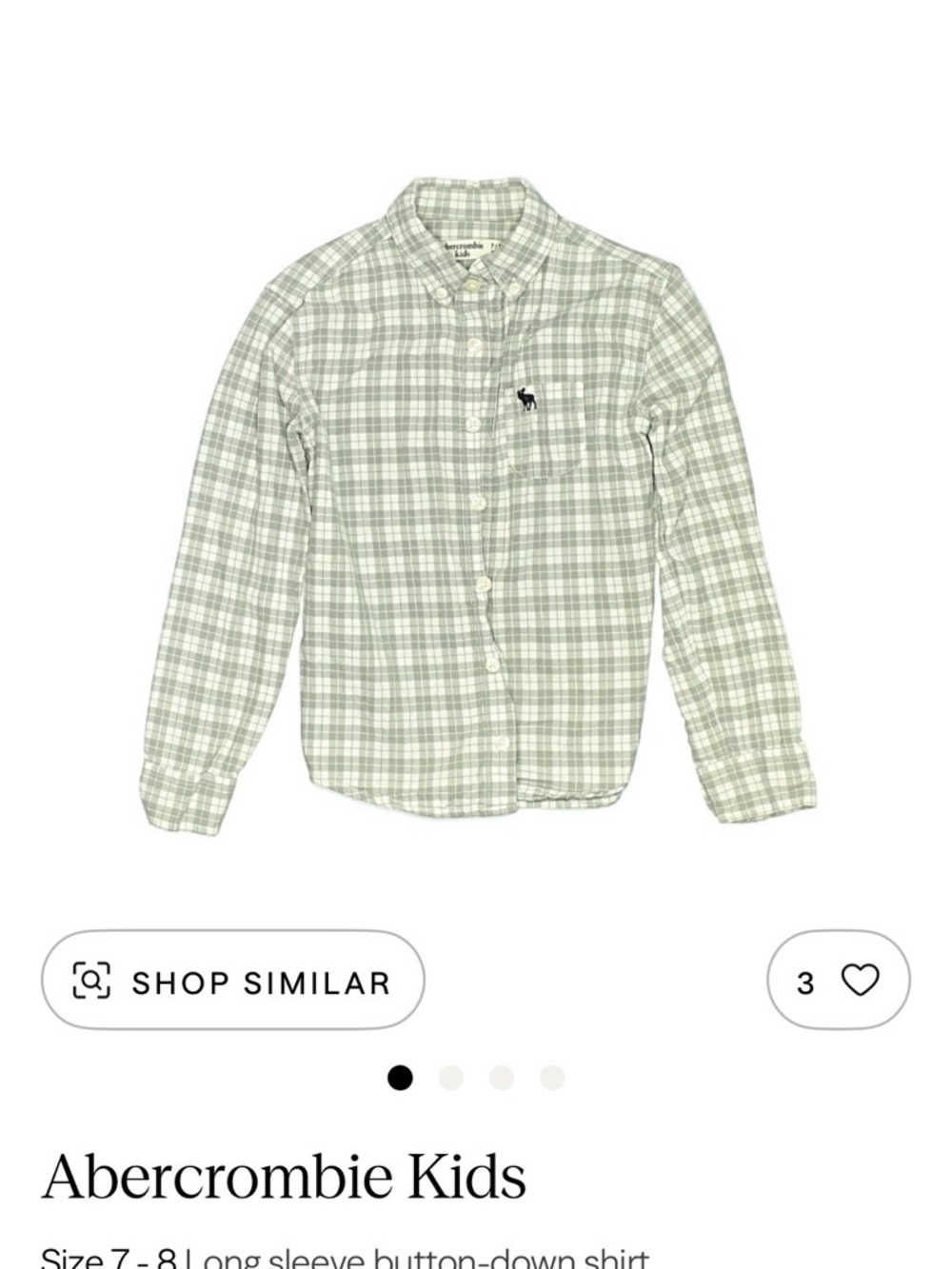Tap the plaid shirt product photo
This screenshot has height=1269, width=952.
pyautogui.click(x=476, y=495)
